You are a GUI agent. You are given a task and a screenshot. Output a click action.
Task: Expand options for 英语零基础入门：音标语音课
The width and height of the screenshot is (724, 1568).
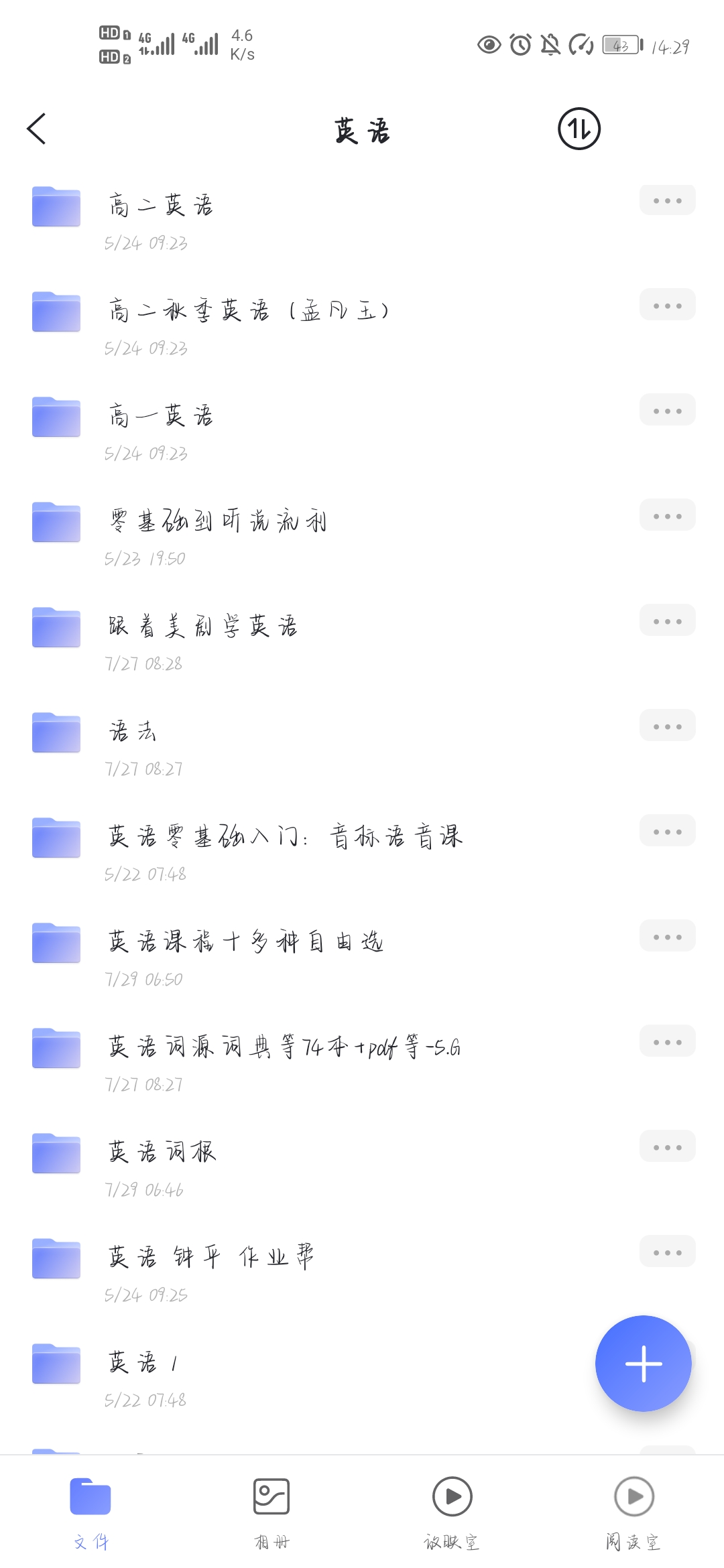coord(666,831)
